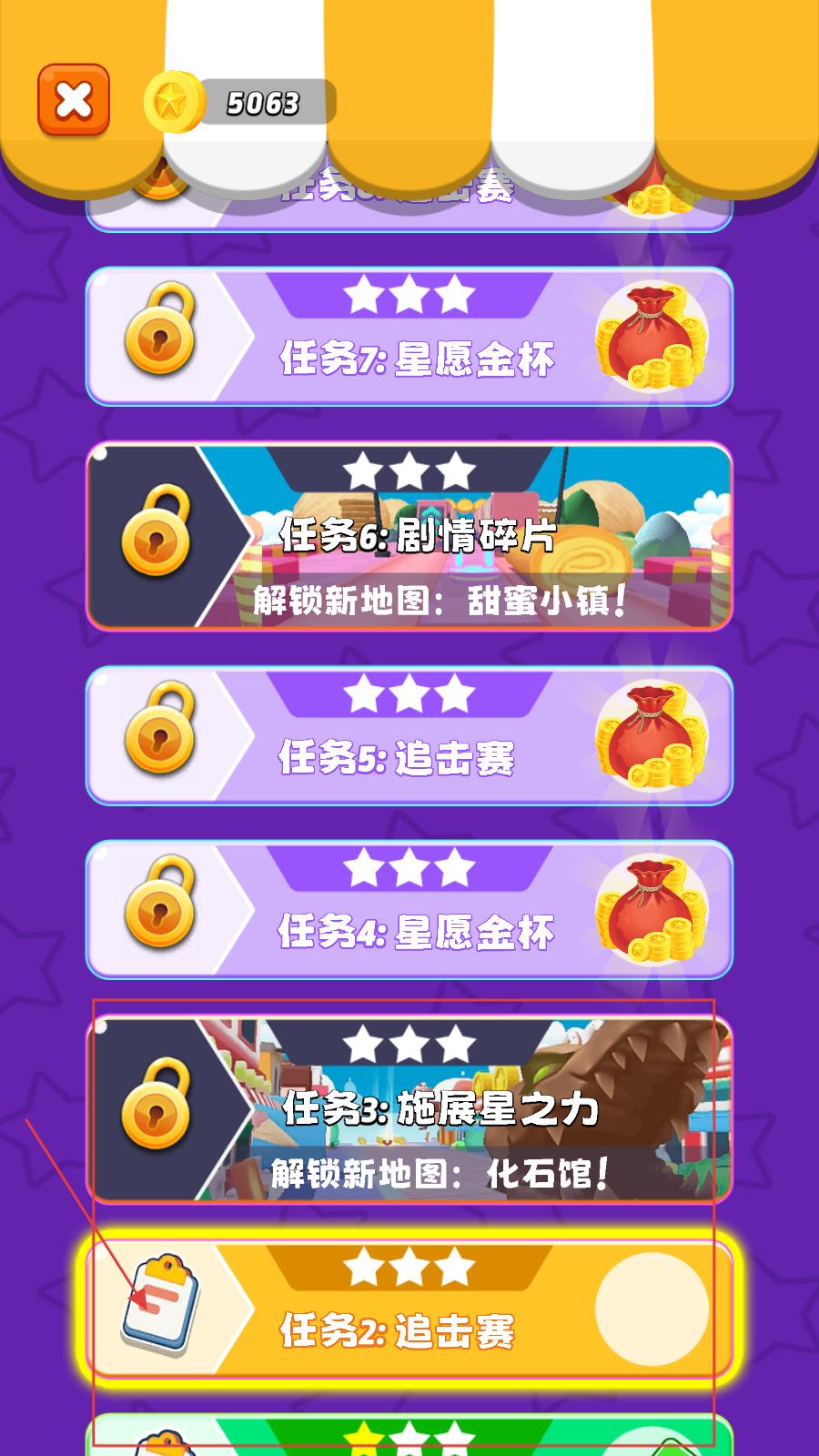819x1456 pixels.
Task: Open the locked 任务6: 剧情碎片 card
Action: point(409,536)
